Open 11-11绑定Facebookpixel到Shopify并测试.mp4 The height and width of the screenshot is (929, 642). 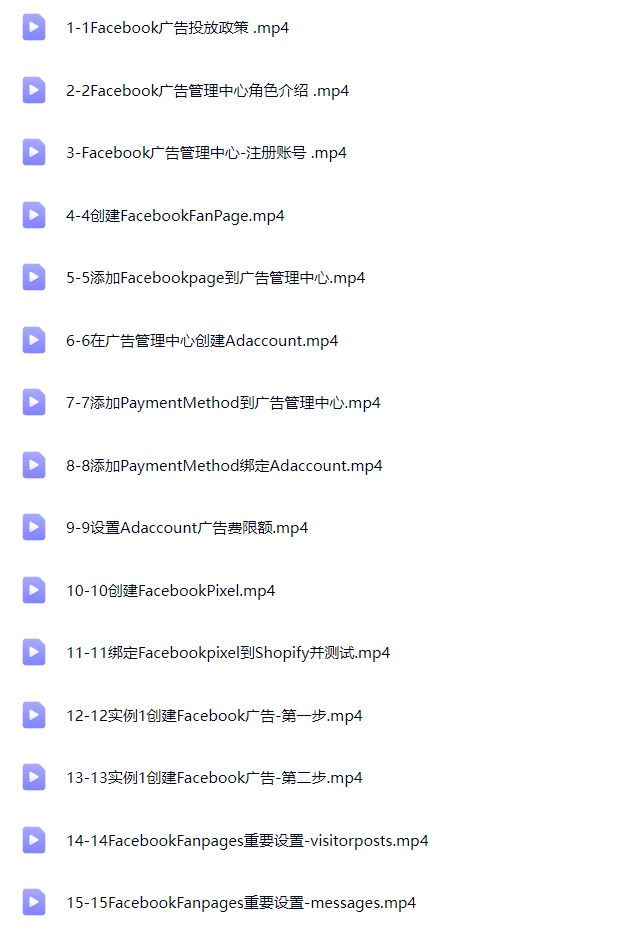[x=228, y=653]
